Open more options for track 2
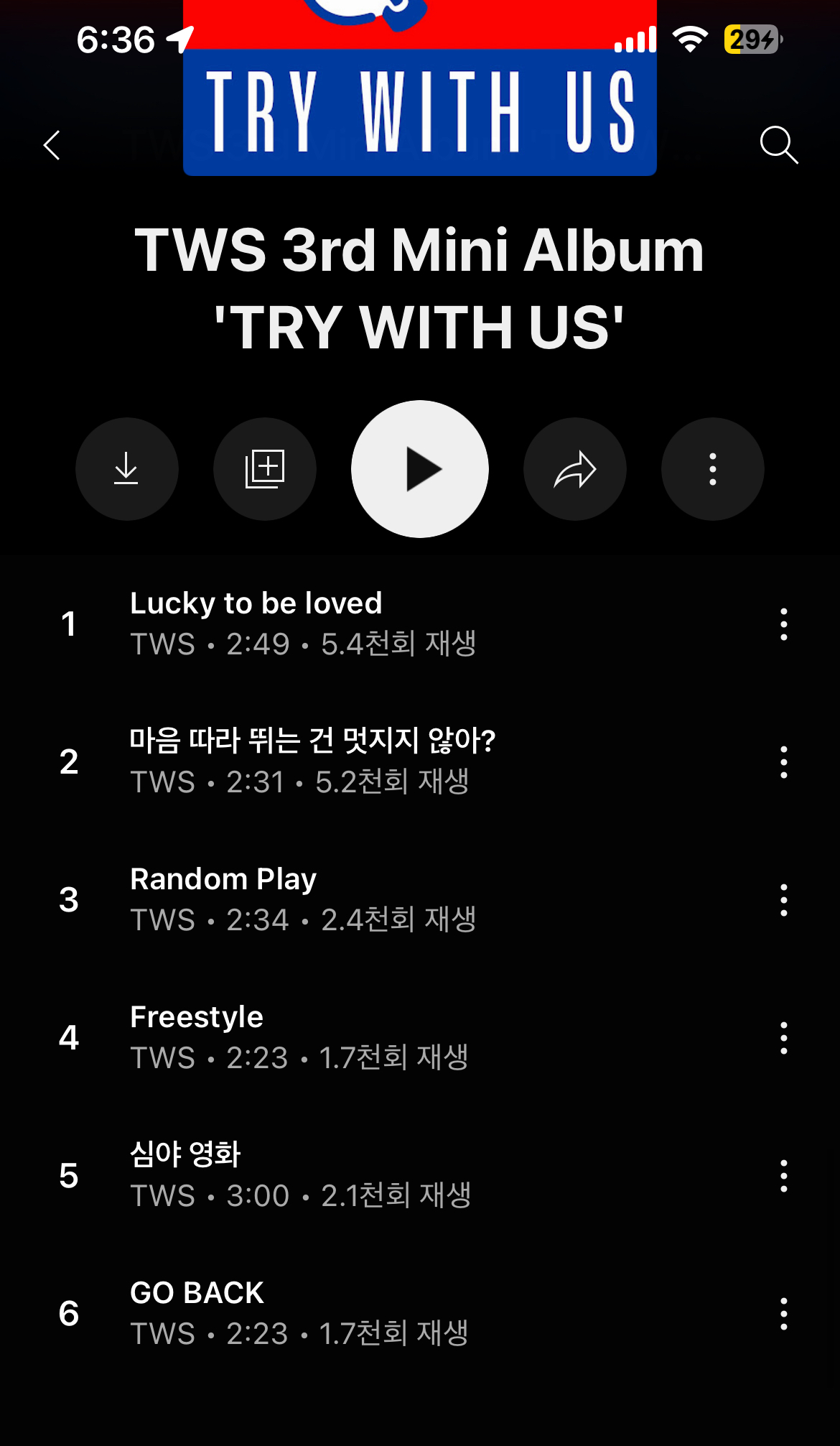The height and width of the screenshot is (1446, 840). (x=784, y=762)
